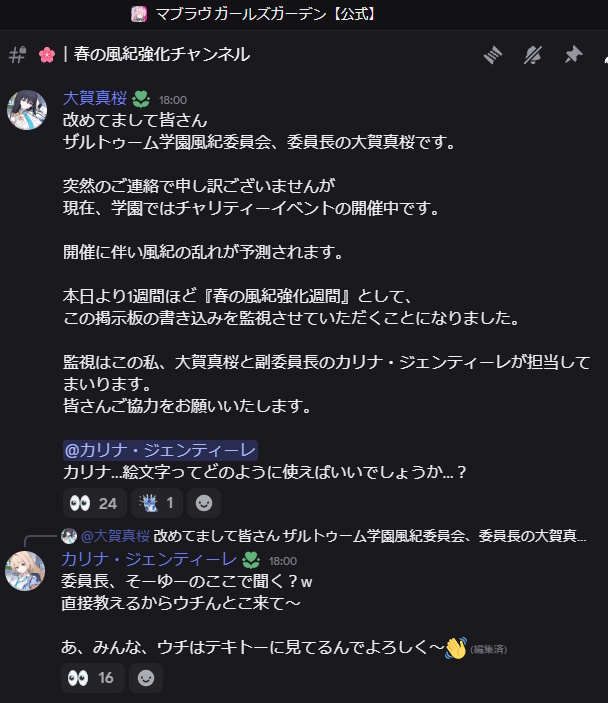Open the threads icon in the channel header
Screen dimensions: 608x703
click(x=492, y=55)
